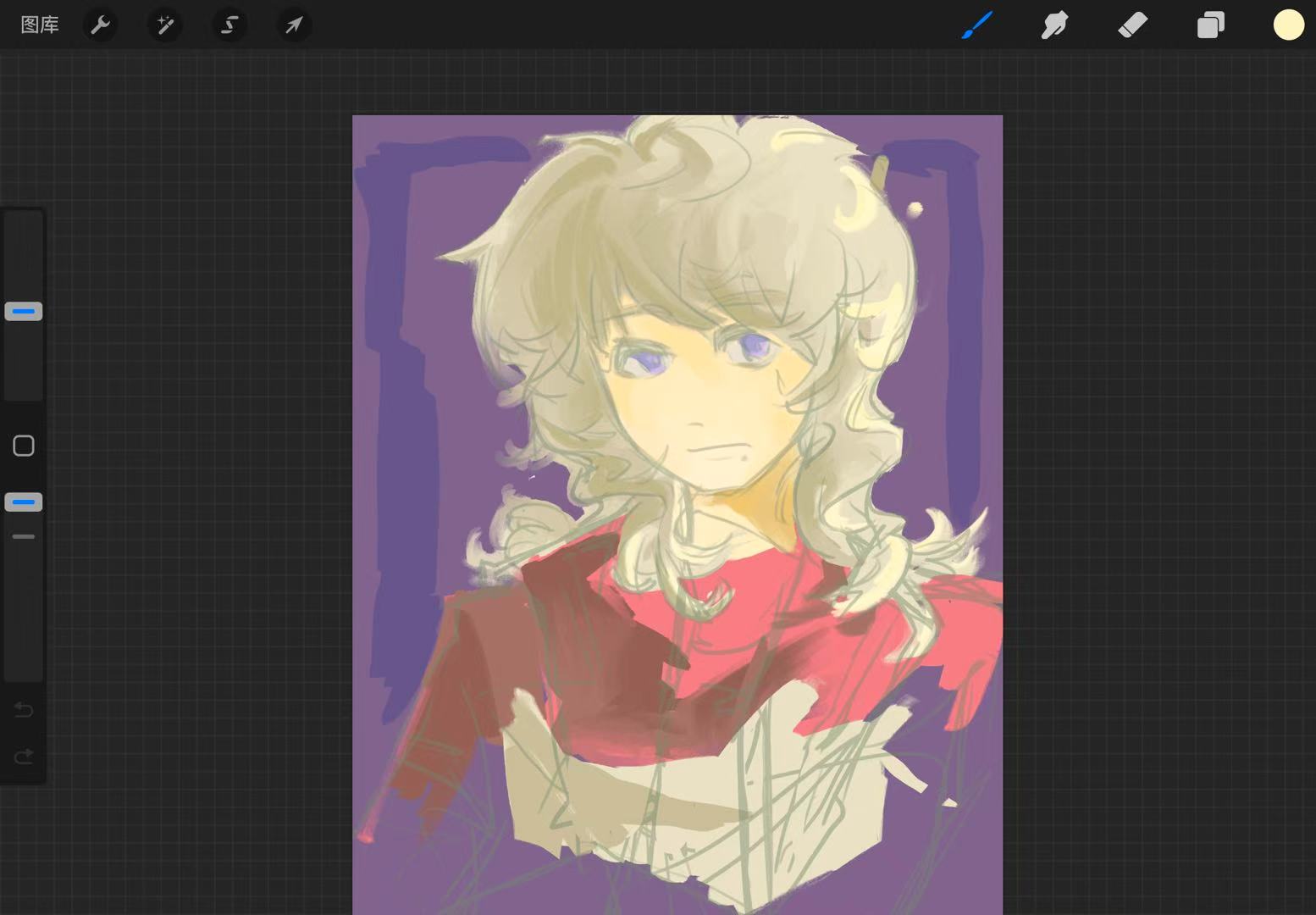Redo the undone stroke
The image size is (1316, 915).
click(x=24, y=755)
